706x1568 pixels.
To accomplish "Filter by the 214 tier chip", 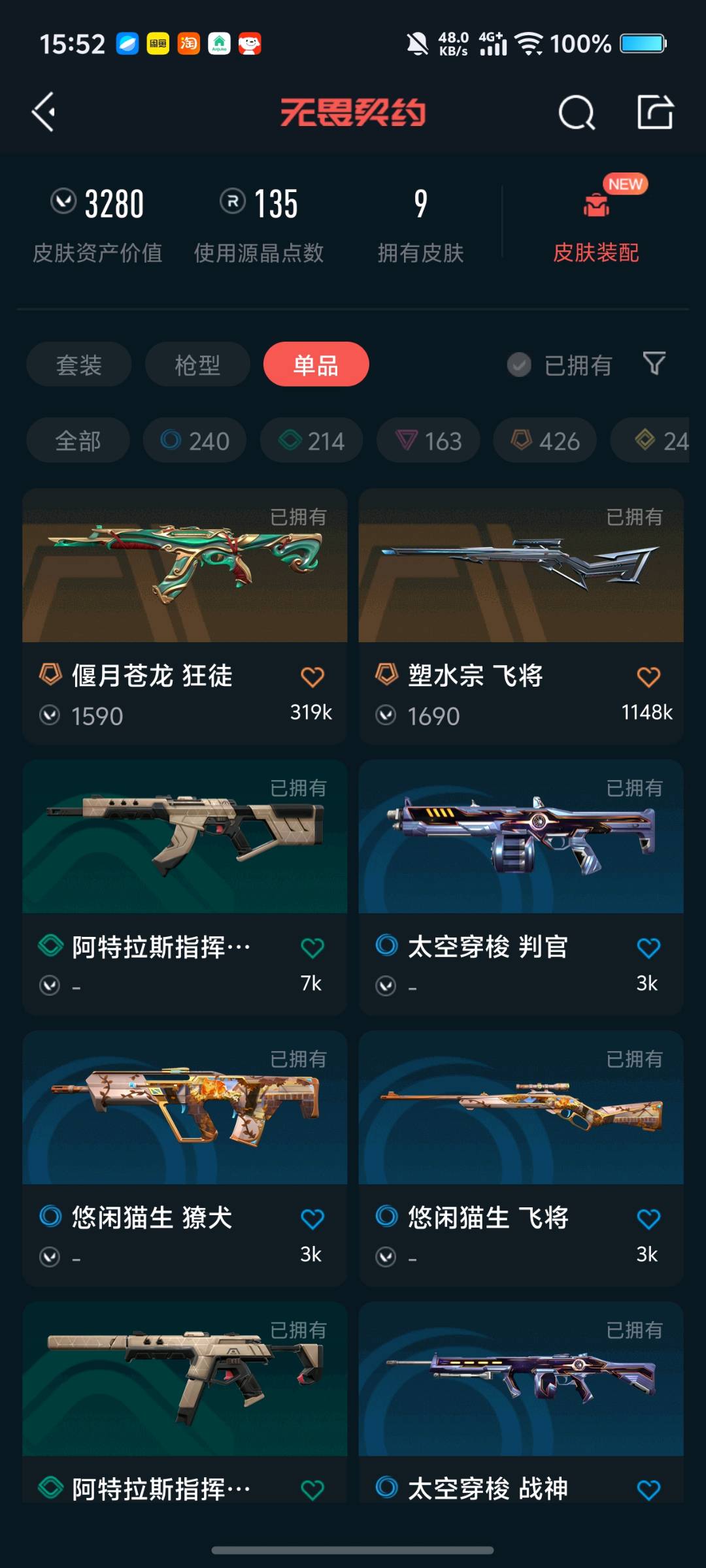I will coord(311,441).
